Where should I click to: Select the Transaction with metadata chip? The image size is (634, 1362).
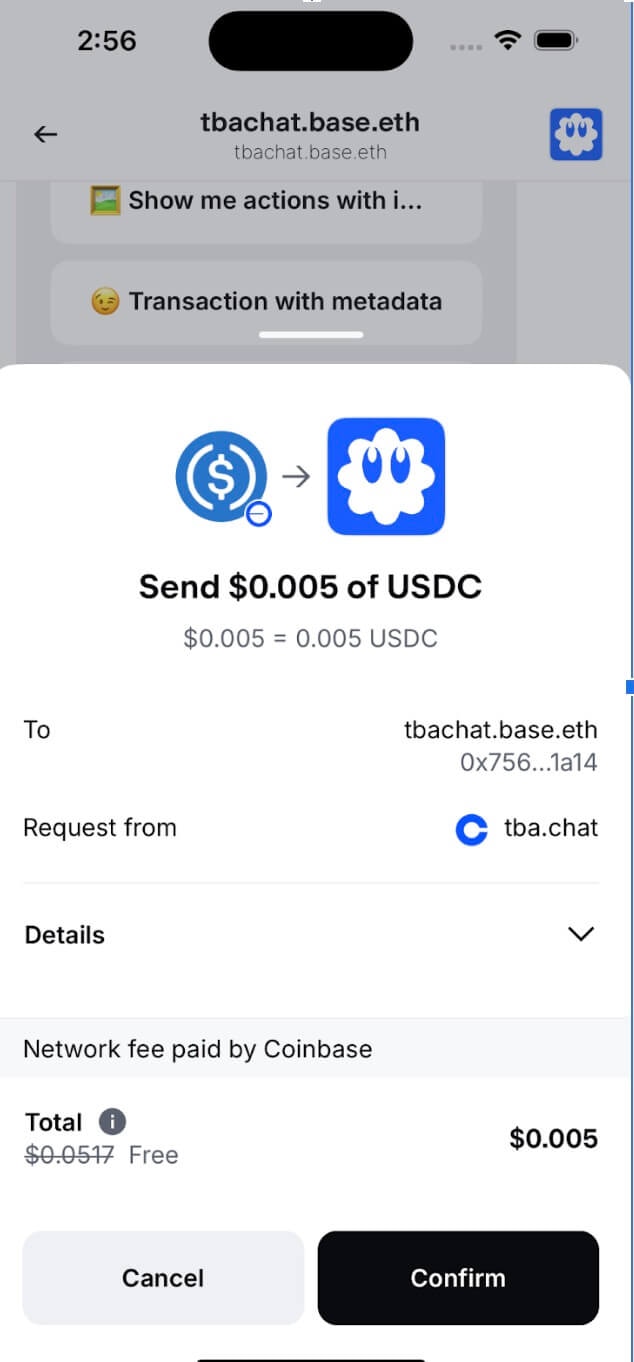click(x=266, y=302)
